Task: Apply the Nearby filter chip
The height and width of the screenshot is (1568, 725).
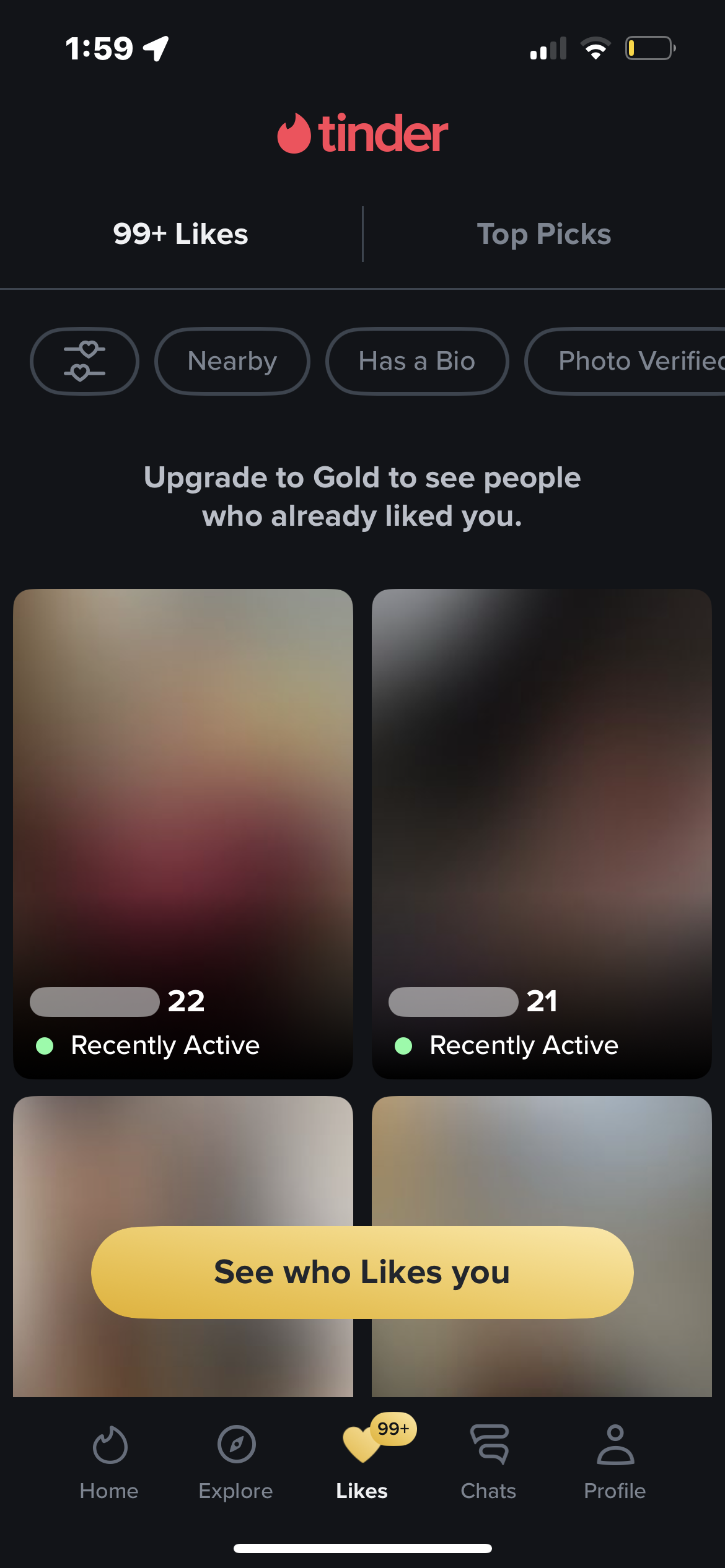Action: 232,361
